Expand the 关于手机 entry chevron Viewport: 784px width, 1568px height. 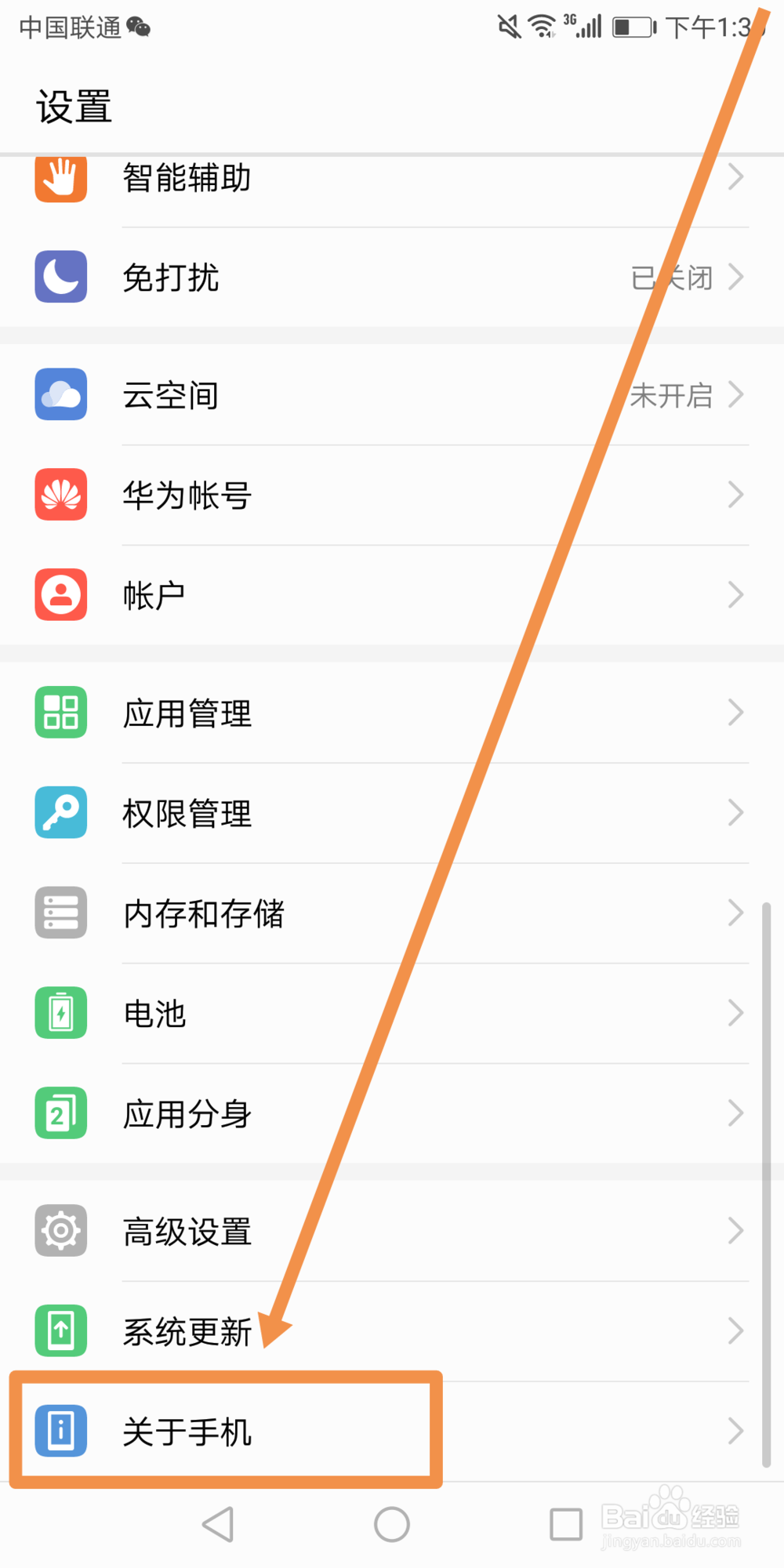point(734,1430)
